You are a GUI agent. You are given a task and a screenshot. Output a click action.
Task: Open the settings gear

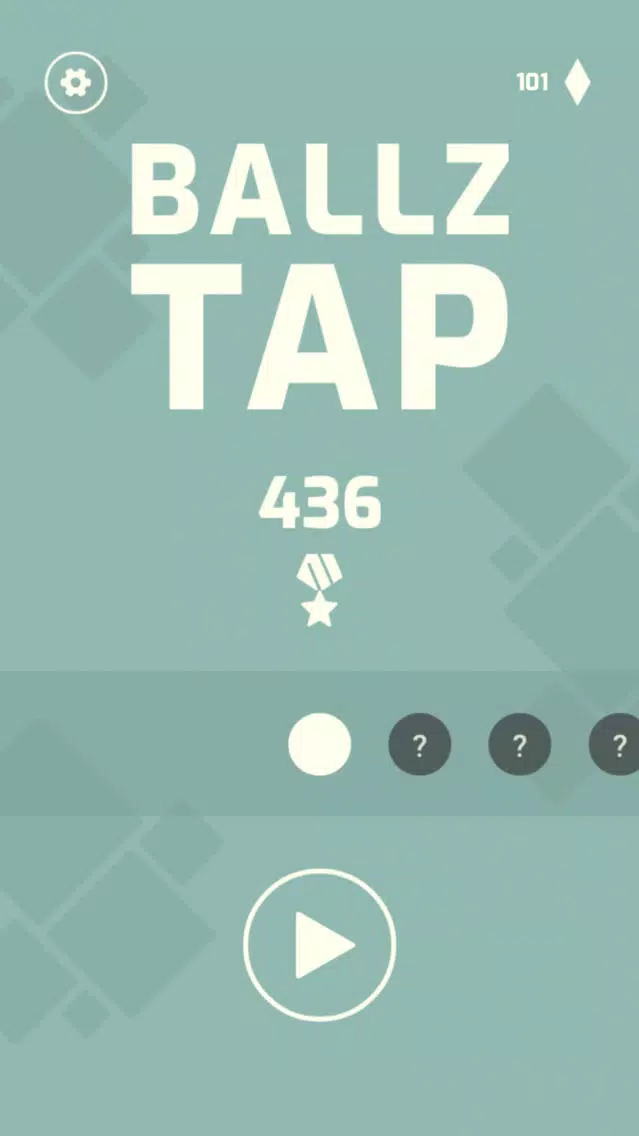tap(76, 83)
